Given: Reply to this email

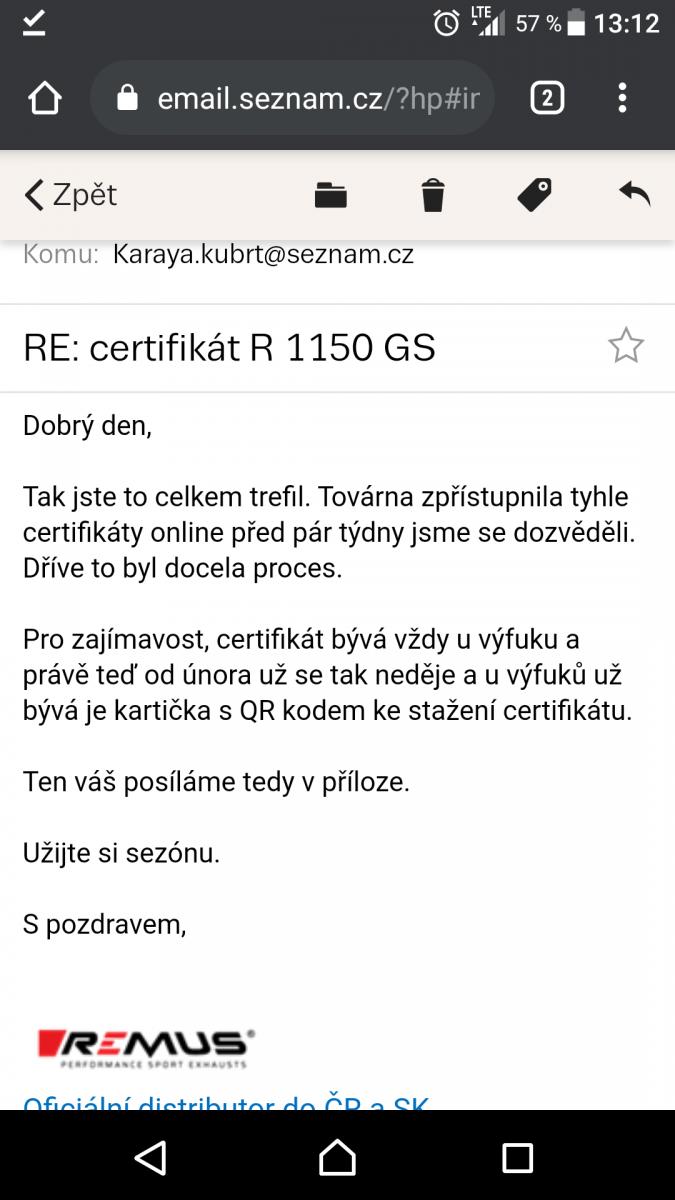Looking at the screenshot, I should (635, 194).
